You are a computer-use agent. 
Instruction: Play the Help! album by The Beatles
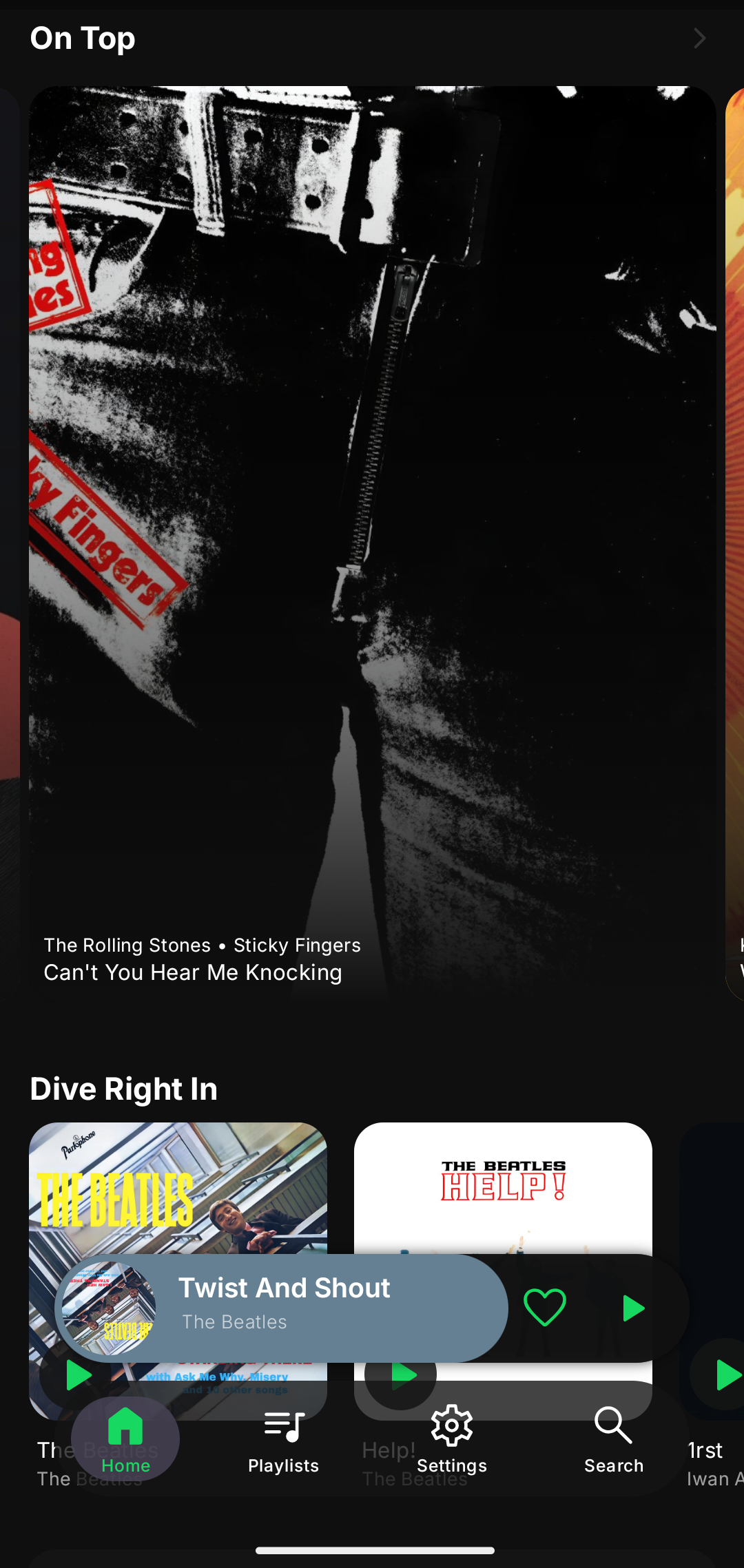pyautogui.click(x=402, y=1375)
